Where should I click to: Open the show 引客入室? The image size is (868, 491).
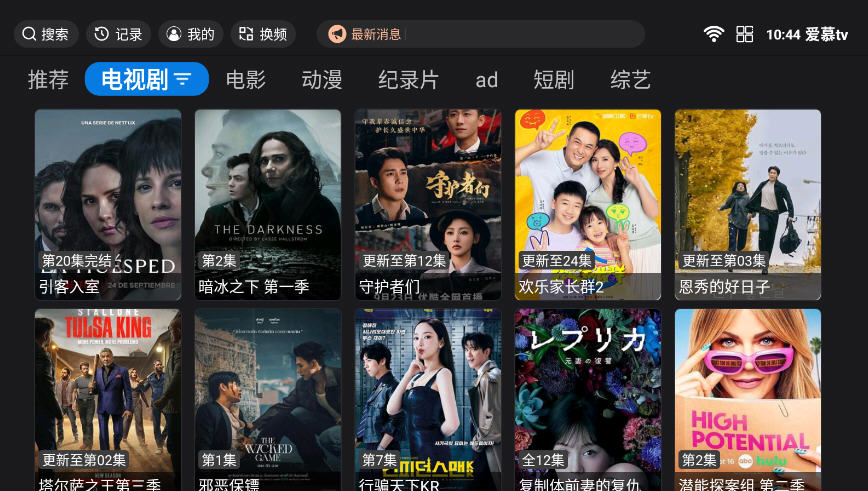(108, 204)
